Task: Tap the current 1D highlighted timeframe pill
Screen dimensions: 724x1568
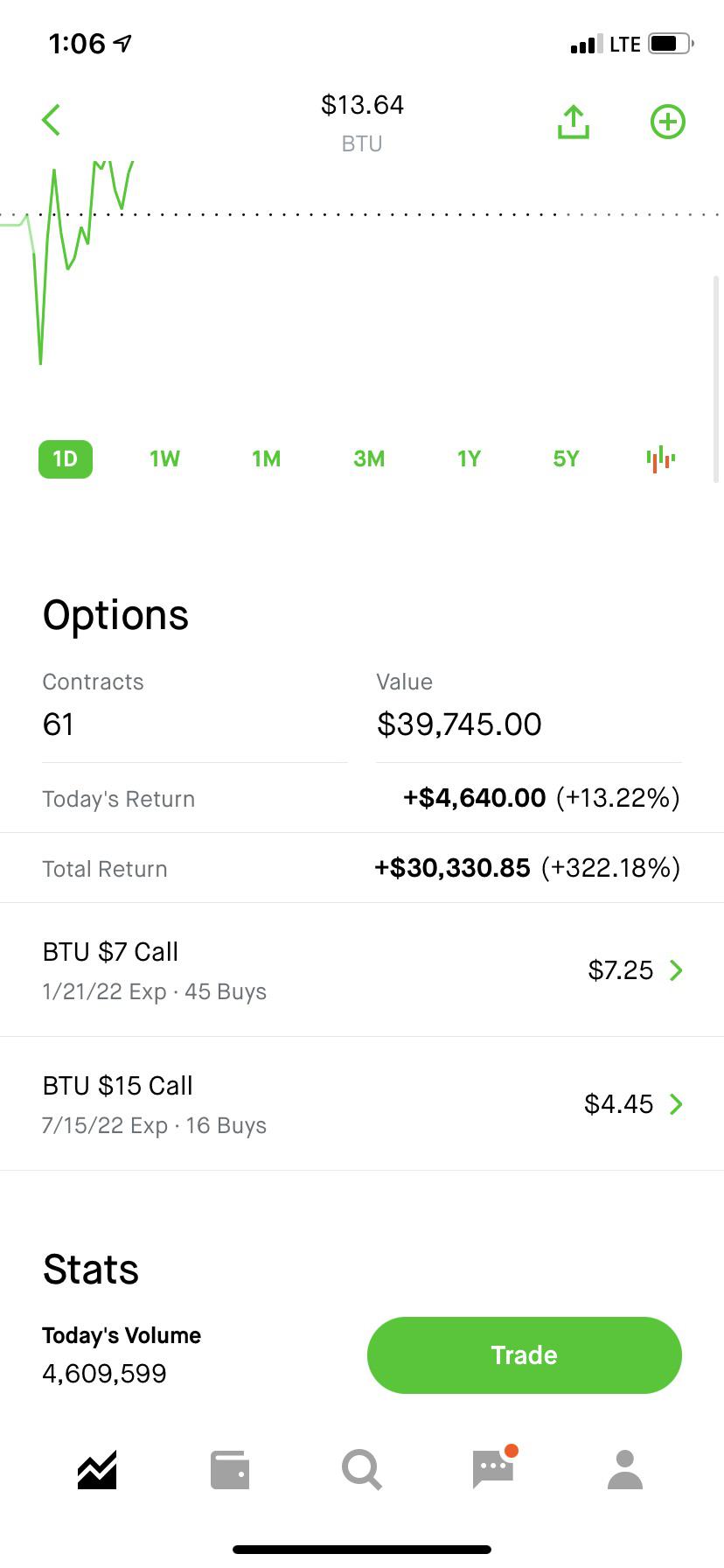Action: [x=65, y=458]
